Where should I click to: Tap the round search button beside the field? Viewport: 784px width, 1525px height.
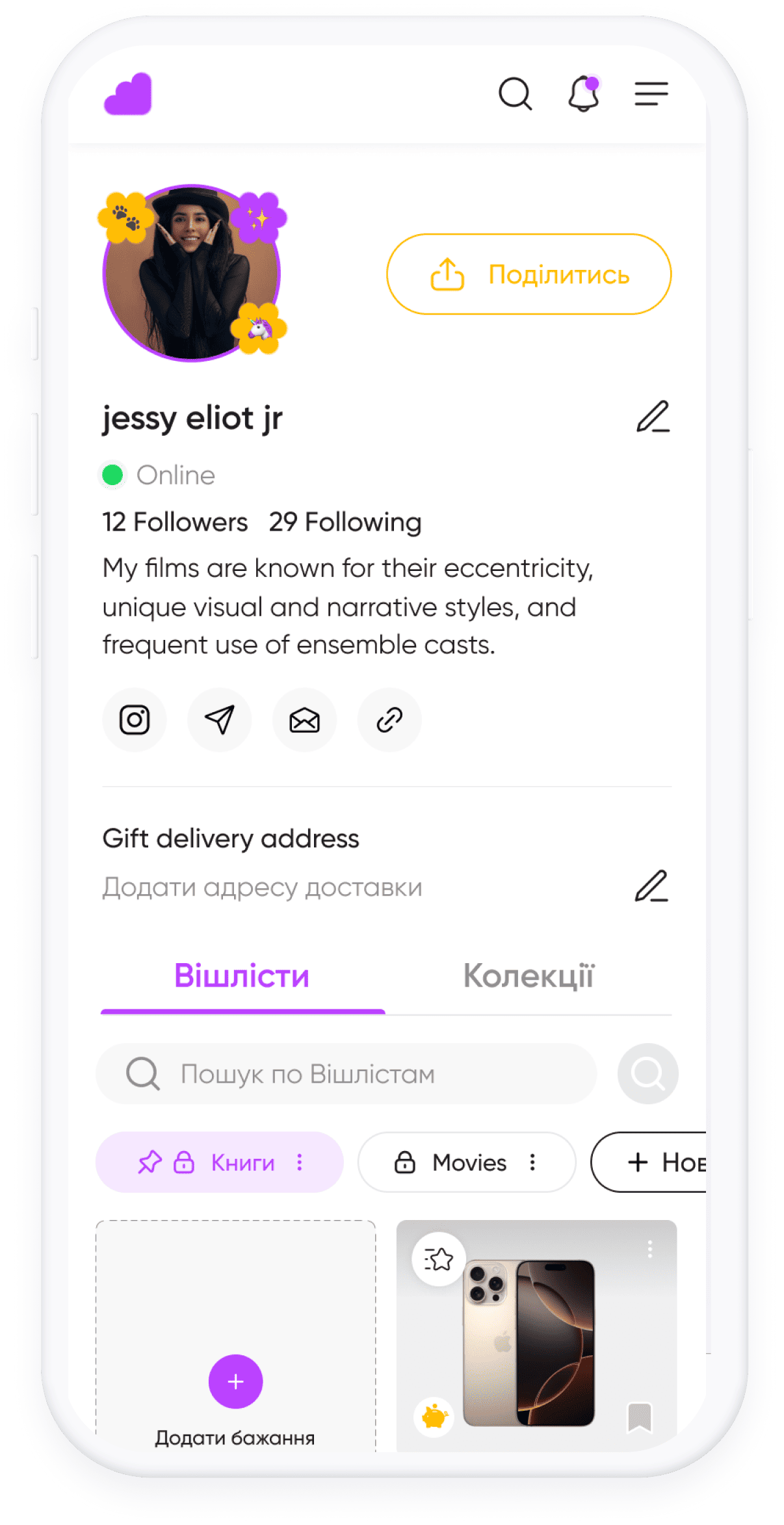(x=647, y=1074)
